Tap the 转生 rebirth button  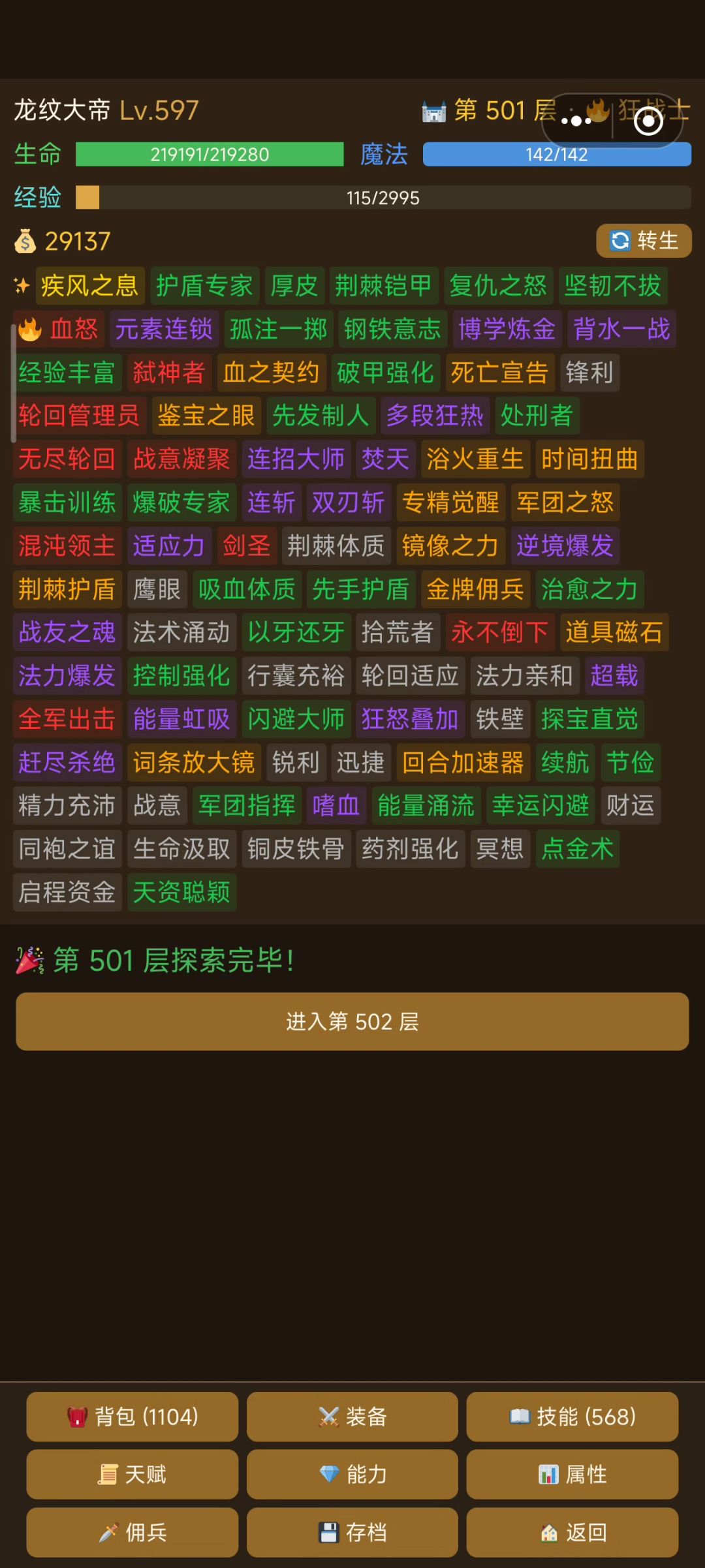pos(644,241)
